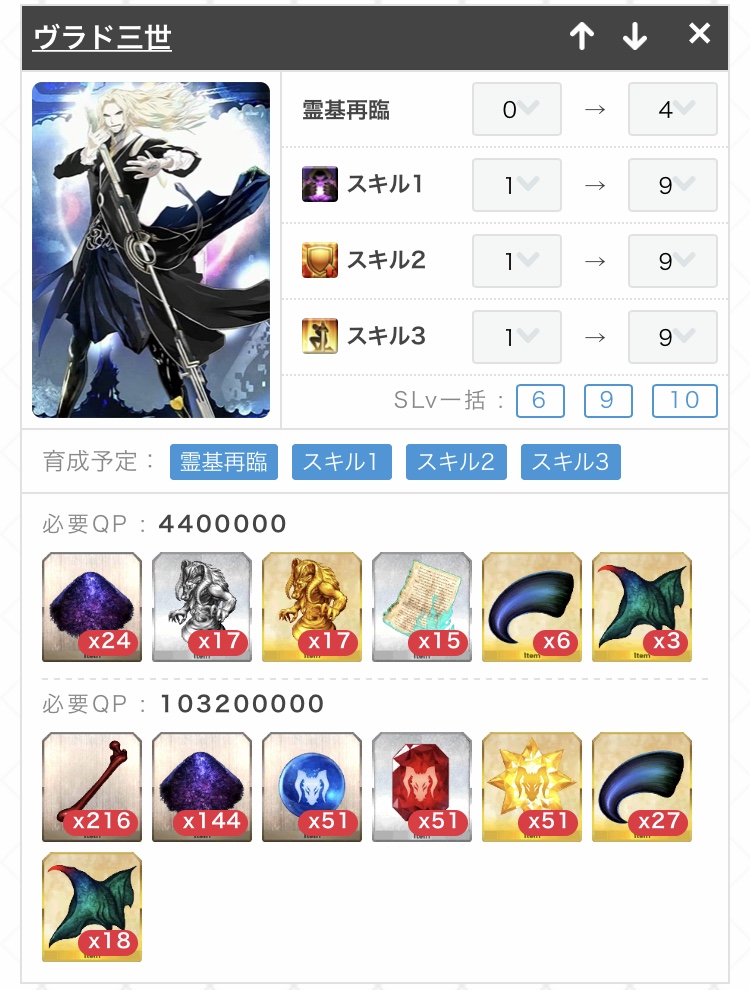Set all skill levels to 9

coord(608,401)
